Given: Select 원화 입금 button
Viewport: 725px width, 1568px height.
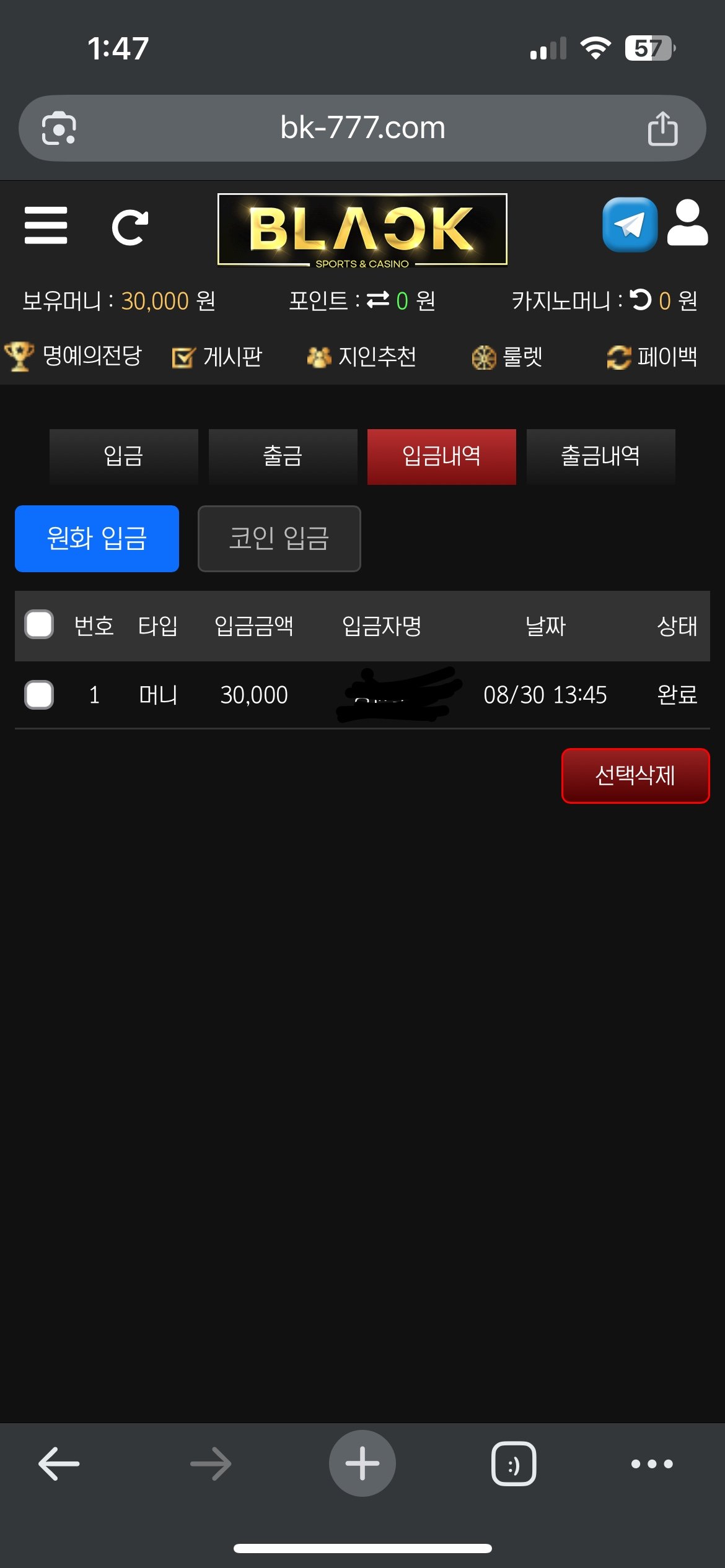Looking at the screenshot, I should [x=97, y=538].
